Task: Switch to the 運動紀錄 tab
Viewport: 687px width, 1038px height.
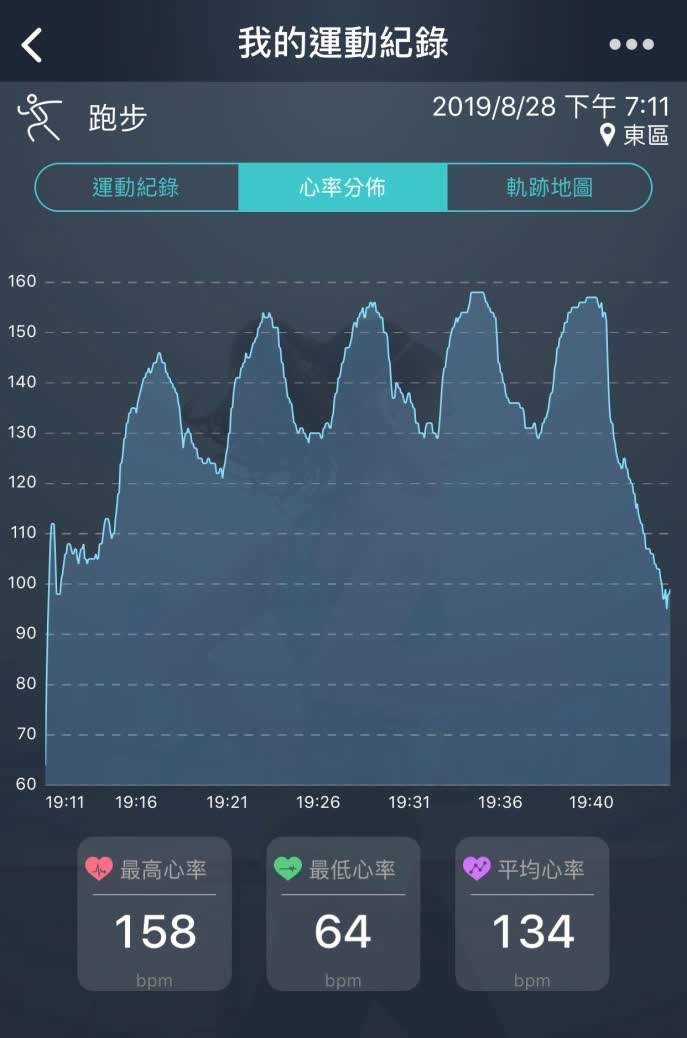Action: click(136, 188)
